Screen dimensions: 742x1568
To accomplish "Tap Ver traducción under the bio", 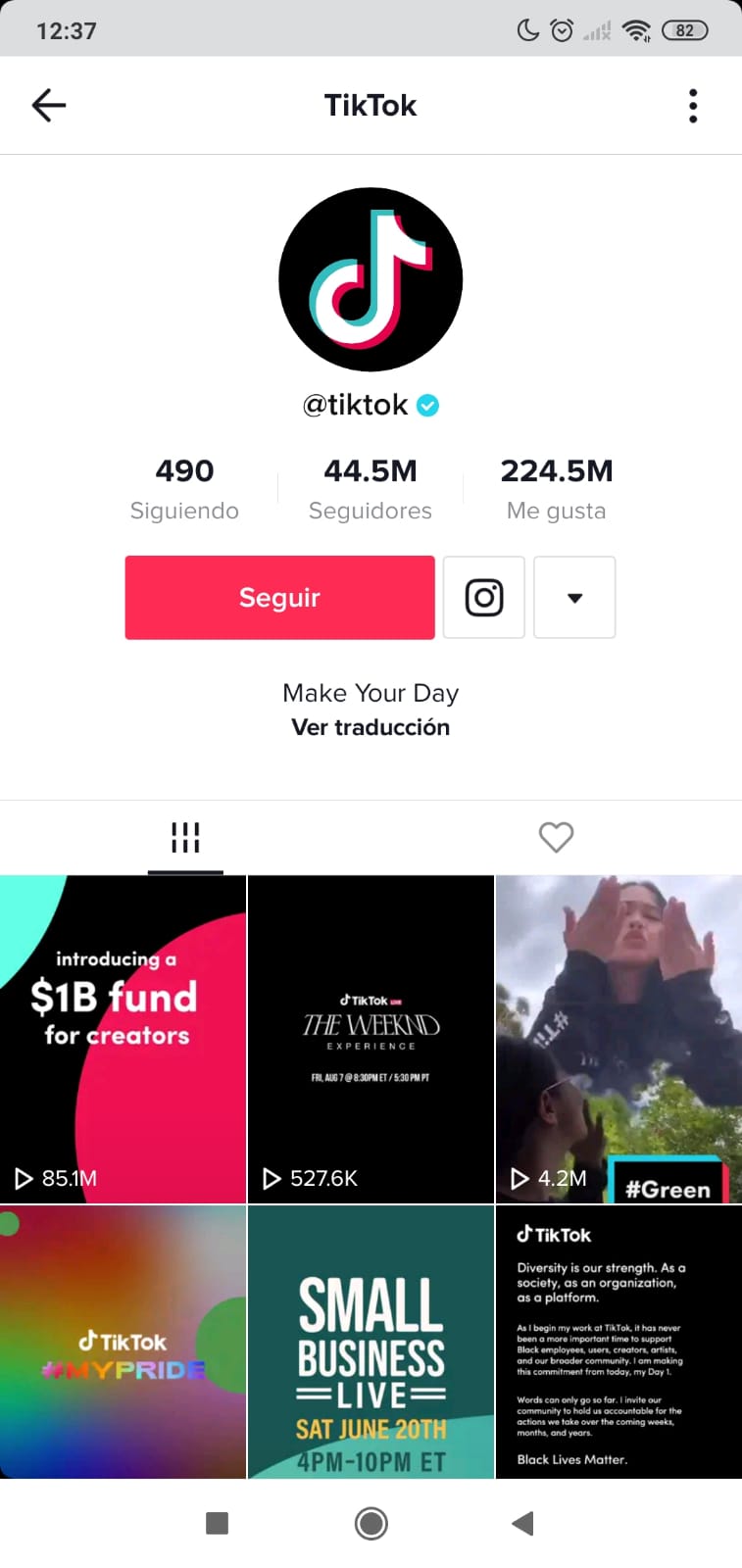I will coord(371,727).
